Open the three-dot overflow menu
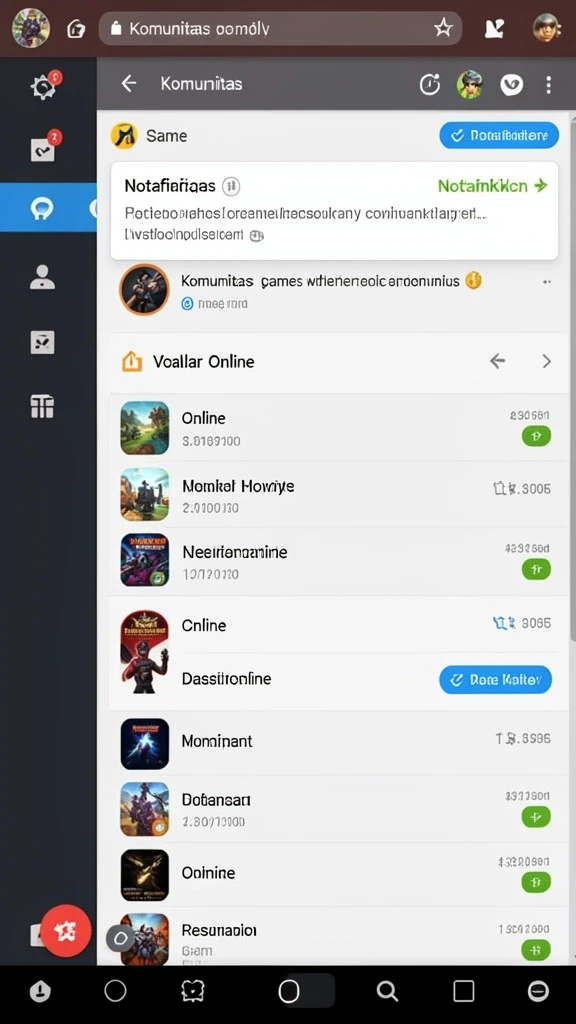Image resolution: width=576 pixels, height=1024 pixels. (548, 84)
